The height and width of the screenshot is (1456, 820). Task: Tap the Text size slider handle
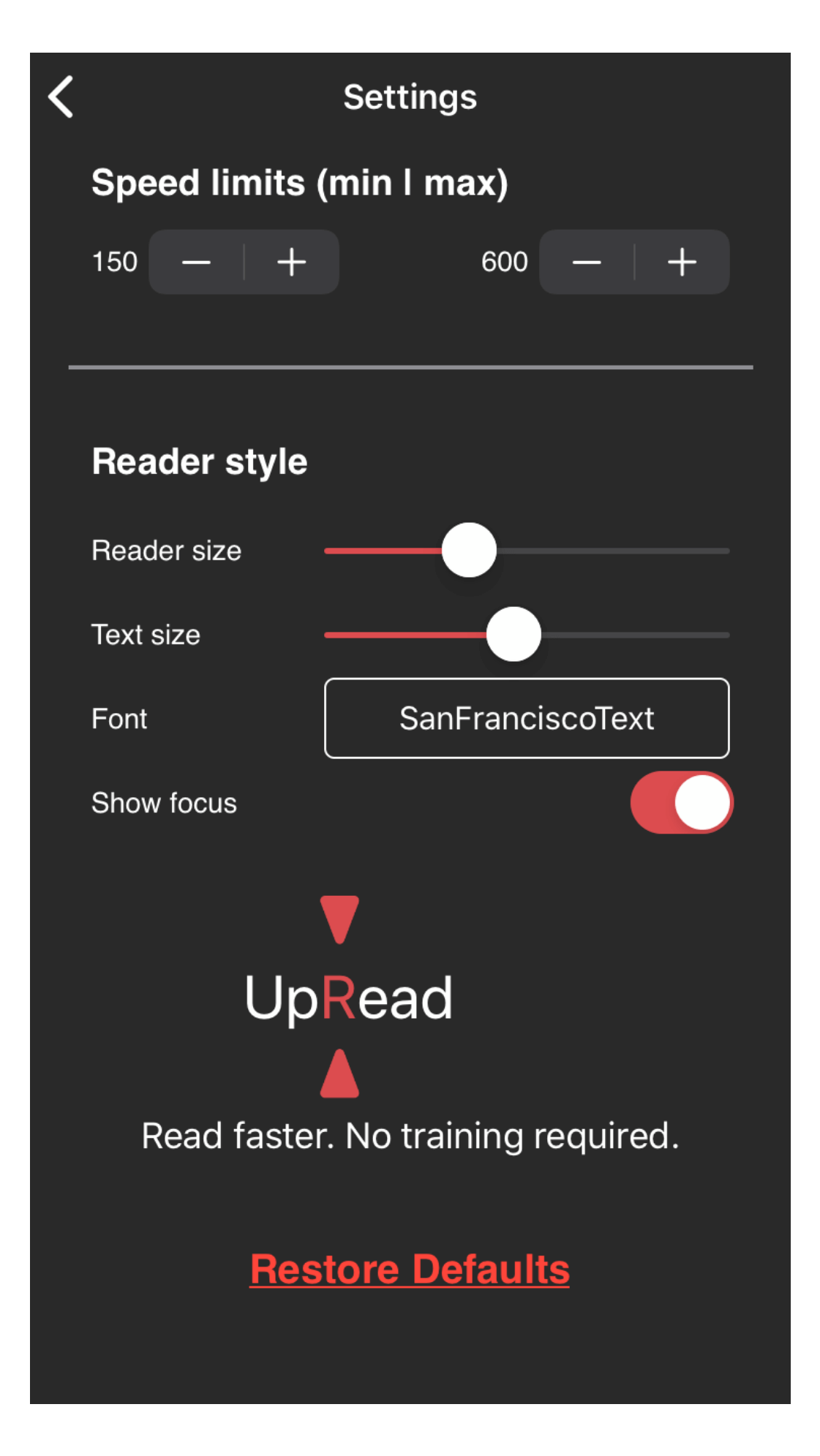point(514,634)
